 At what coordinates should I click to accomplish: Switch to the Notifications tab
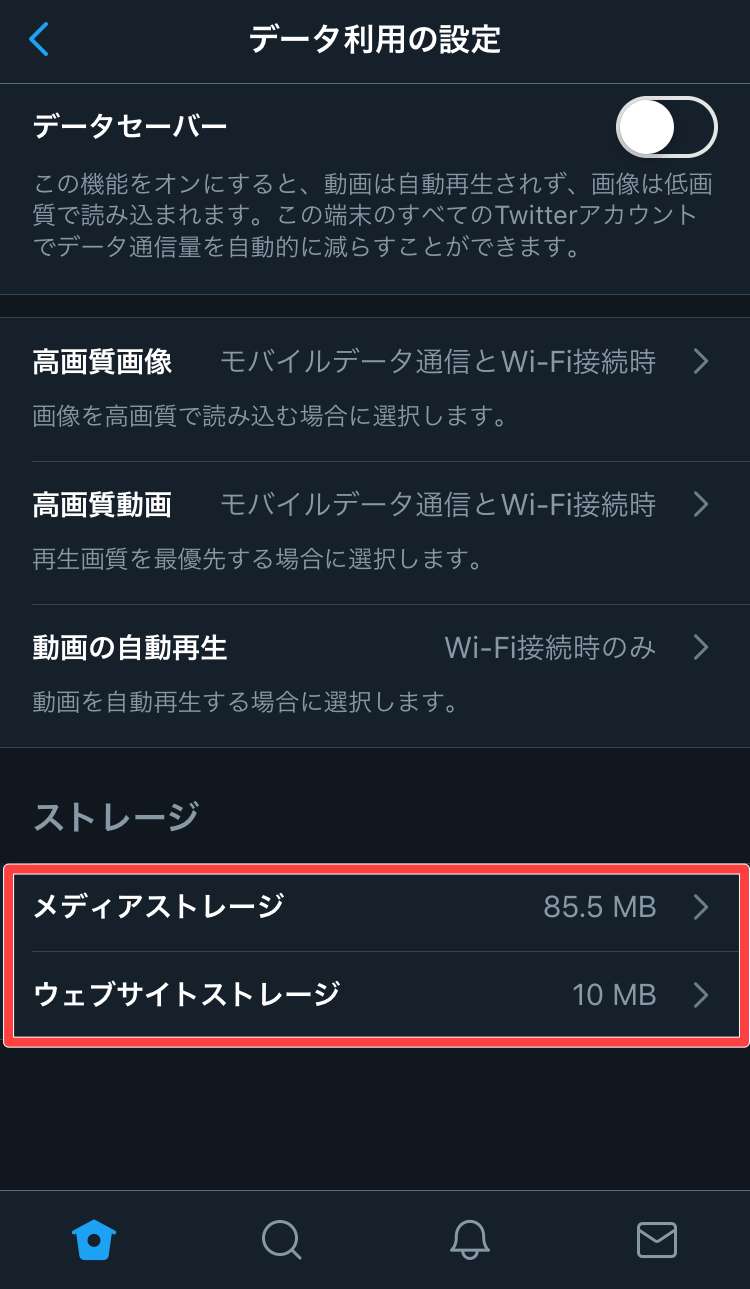tap(469, 1240)
